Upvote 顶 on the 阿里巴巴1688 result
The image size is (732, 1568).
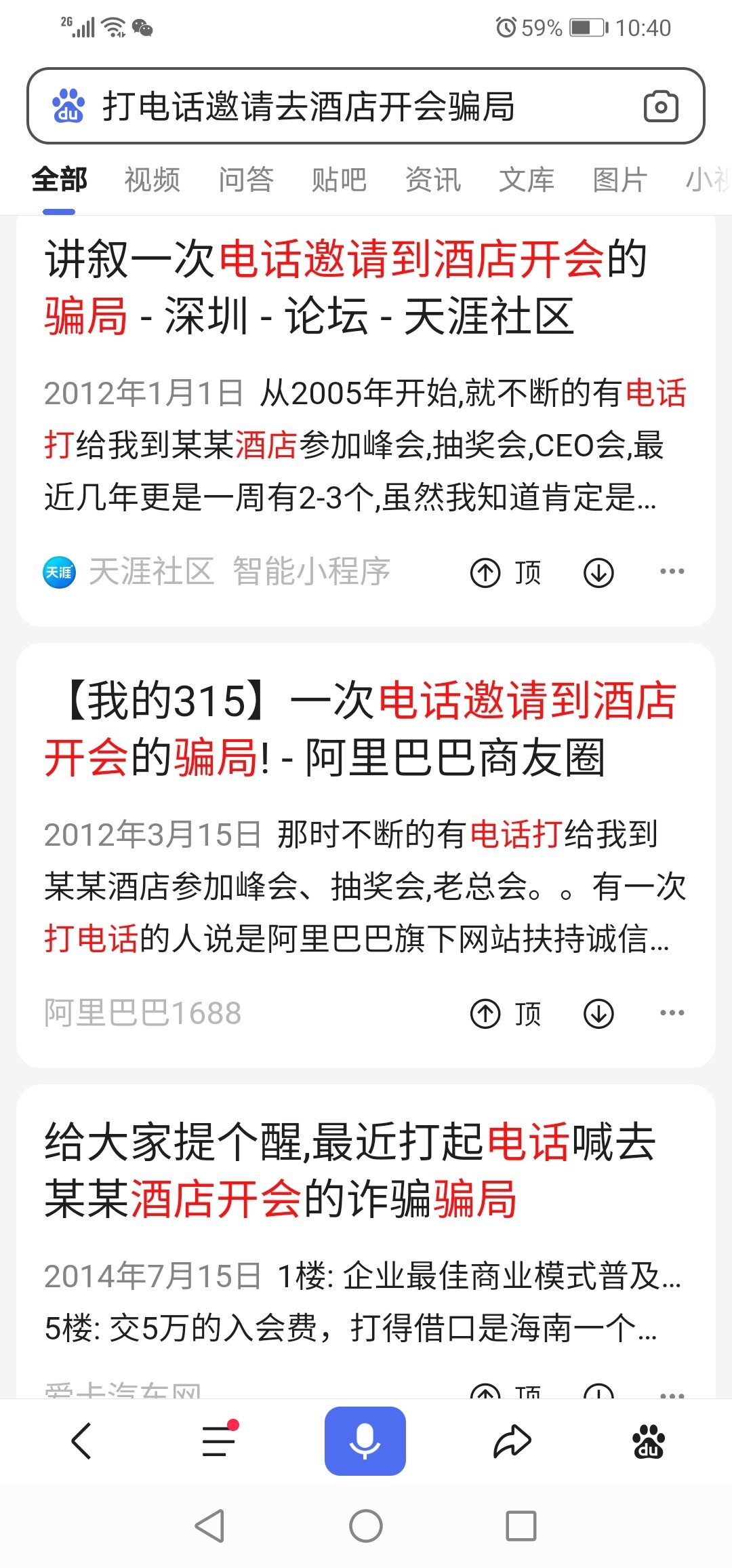[506, 1015]
